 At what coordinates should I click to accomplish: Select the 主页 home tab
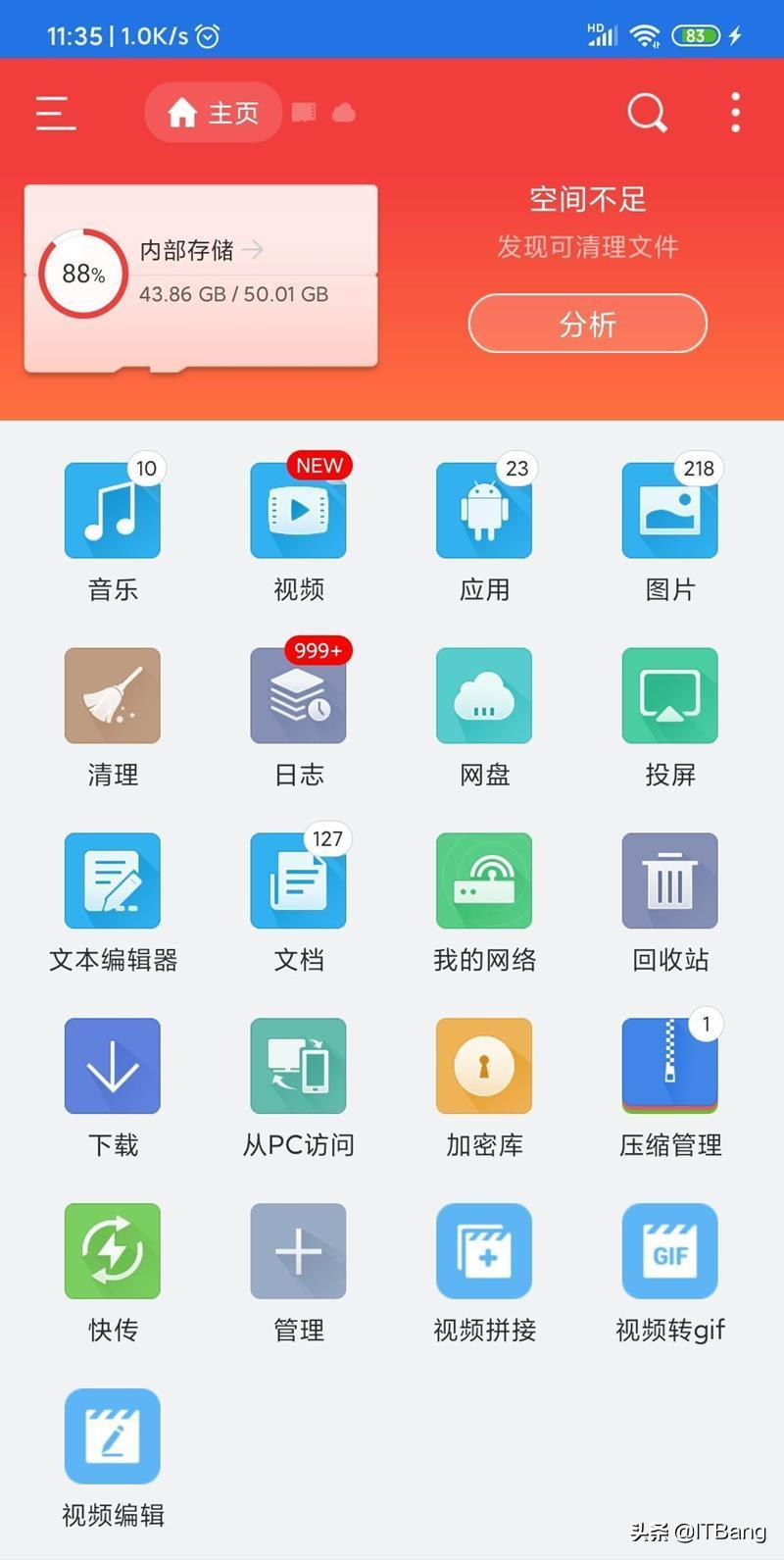tap(213, 113)
